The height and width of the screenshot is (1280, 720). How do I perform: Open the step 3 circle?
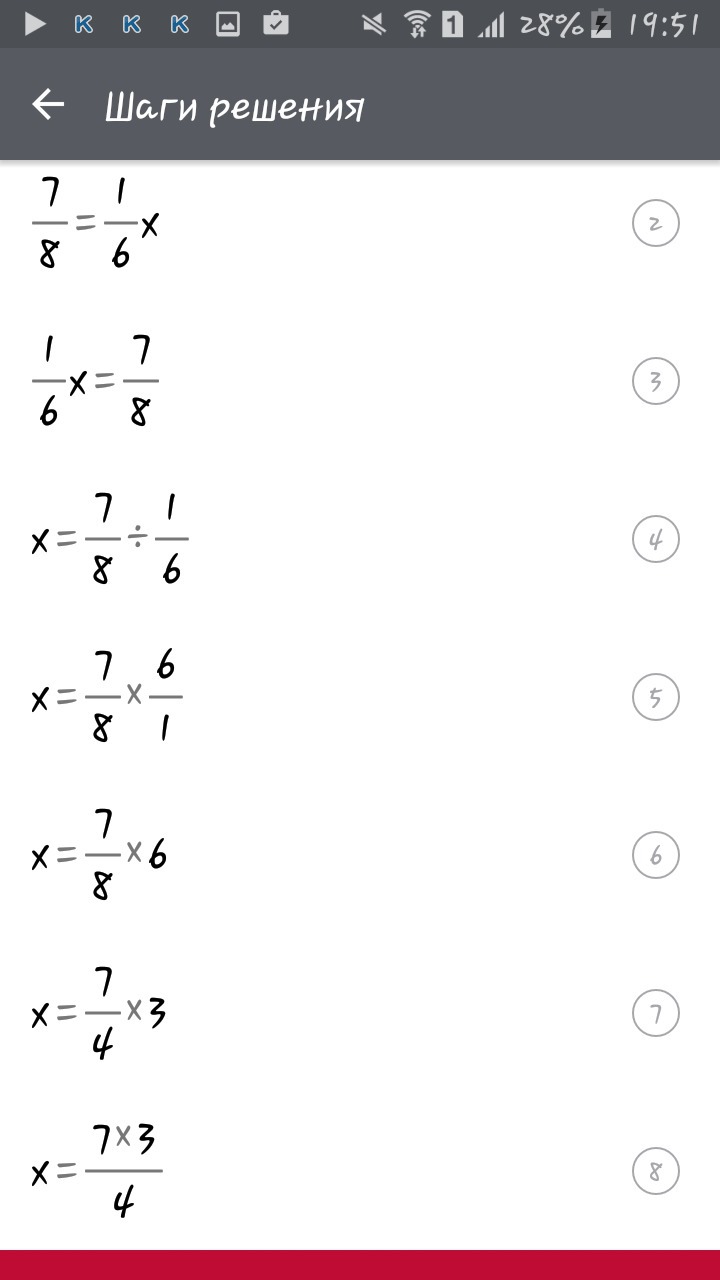point(655,381)
